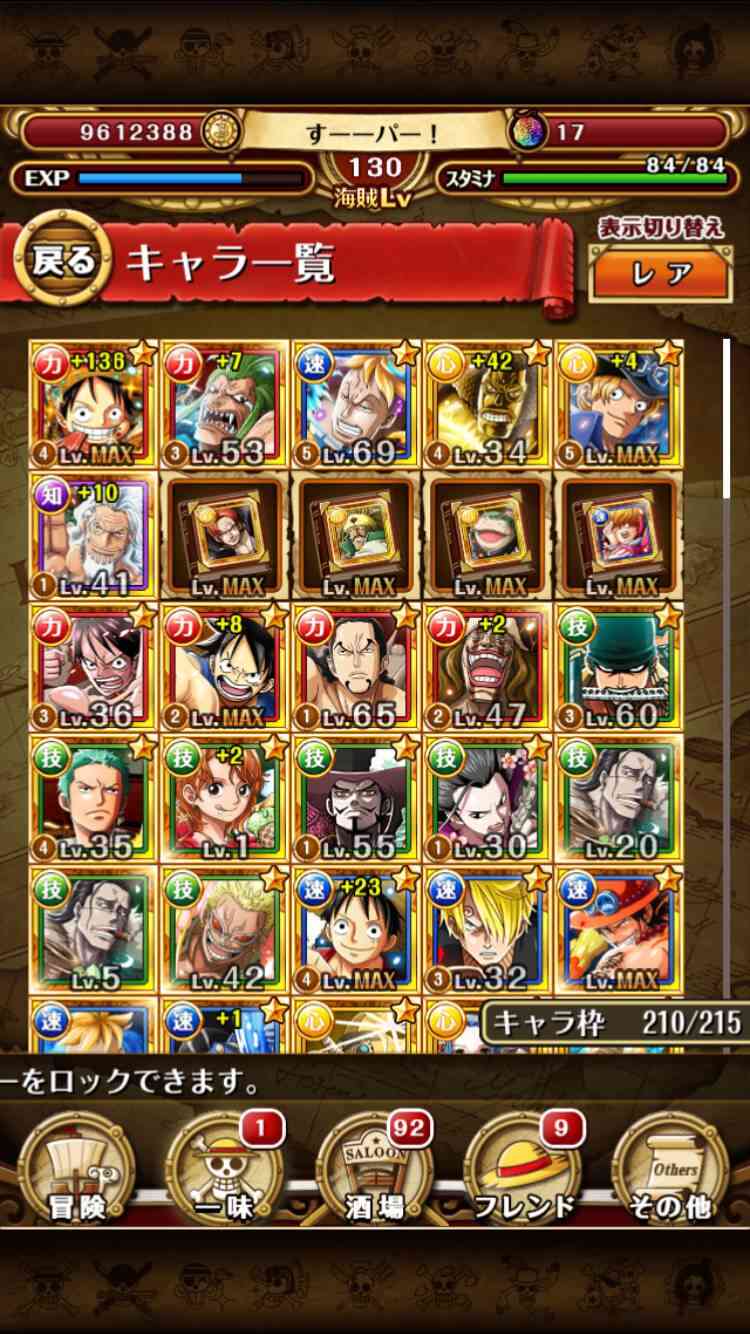Open the +2 Lv.47 power character
Viewport: 750px width, 1334px height.
(x=488, y=666)
